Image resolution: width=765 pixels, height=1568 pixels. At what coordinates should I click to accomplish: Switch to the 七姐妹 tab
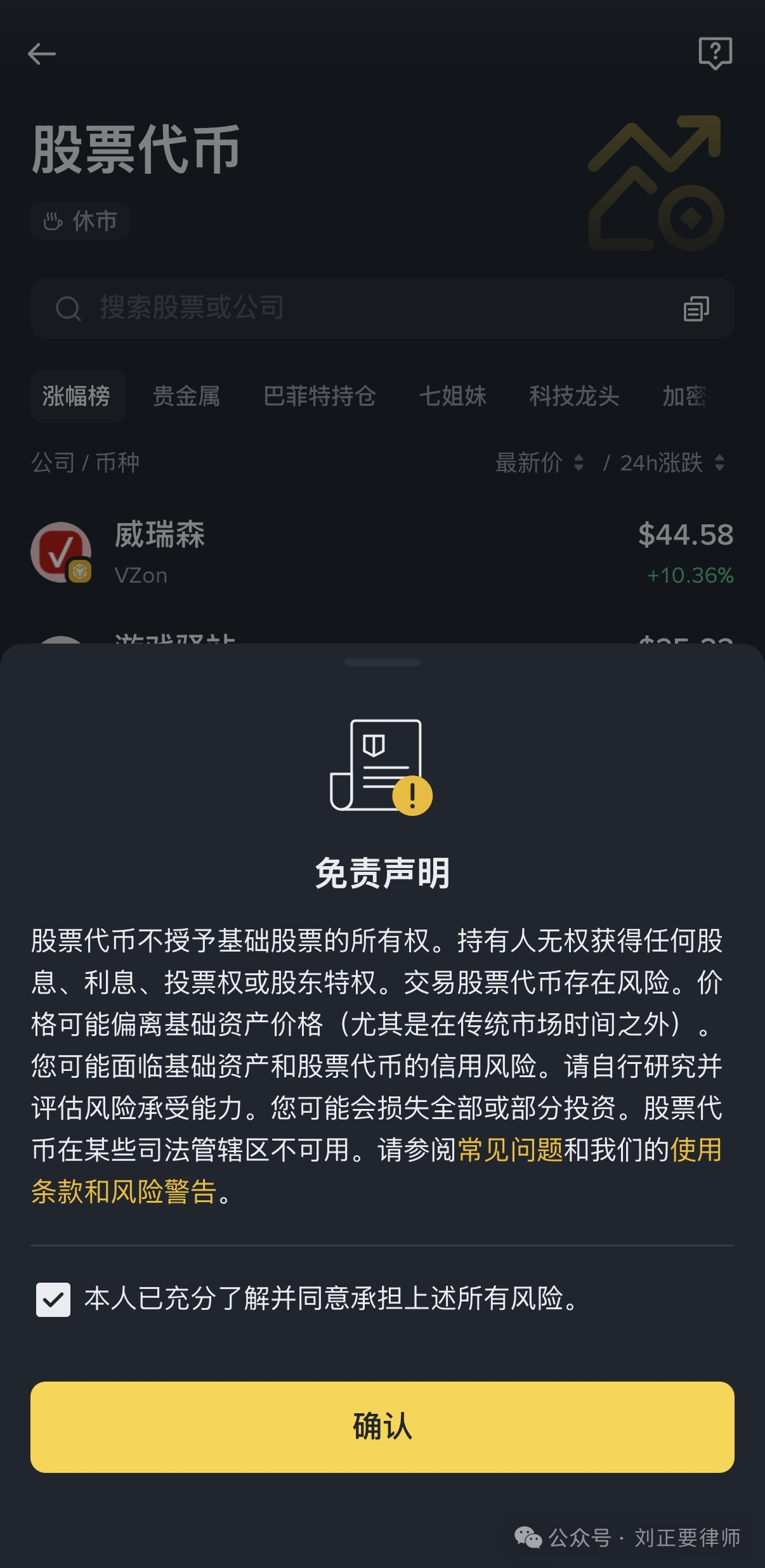[x=452, y=396]
